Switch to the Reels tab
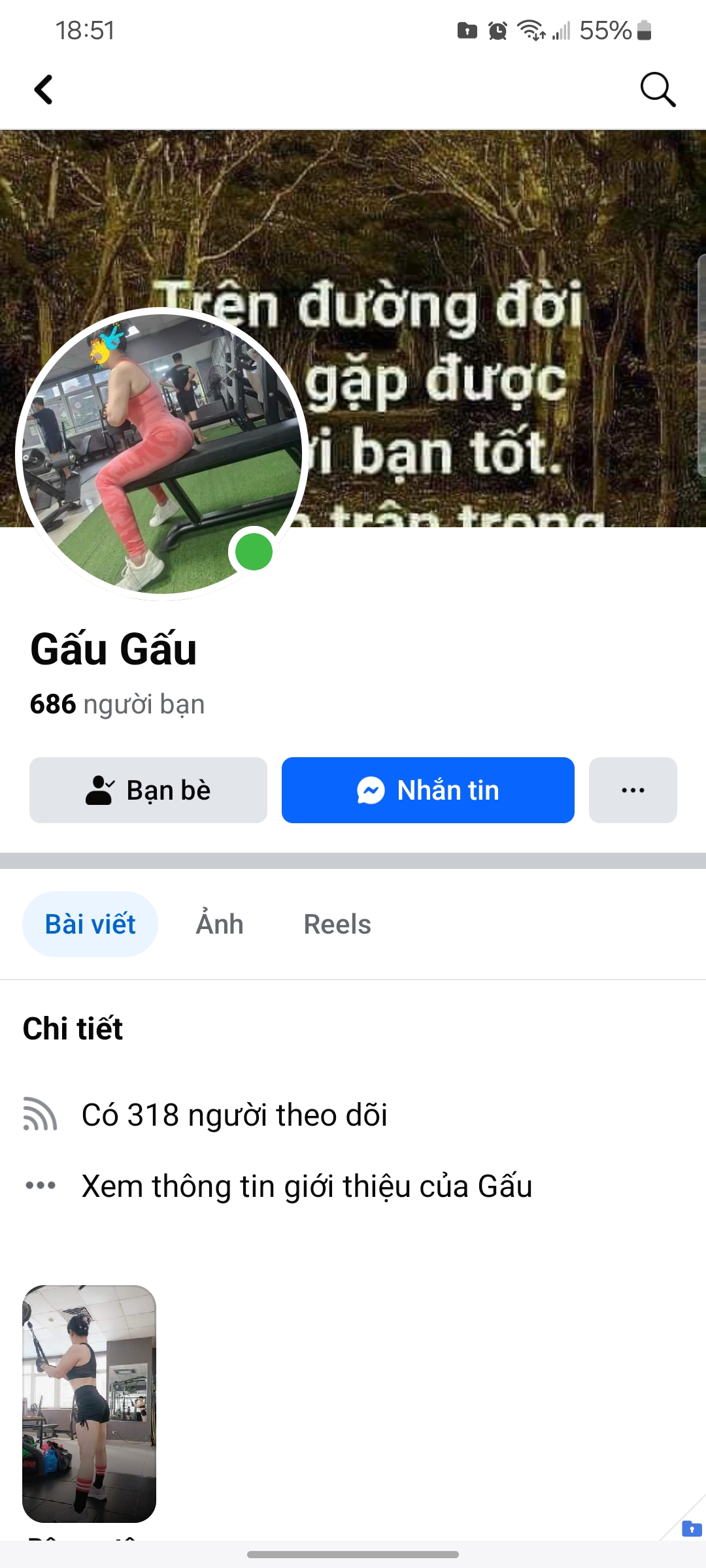The width and height of the screenshot is (706, 1568). click(337, 924)
